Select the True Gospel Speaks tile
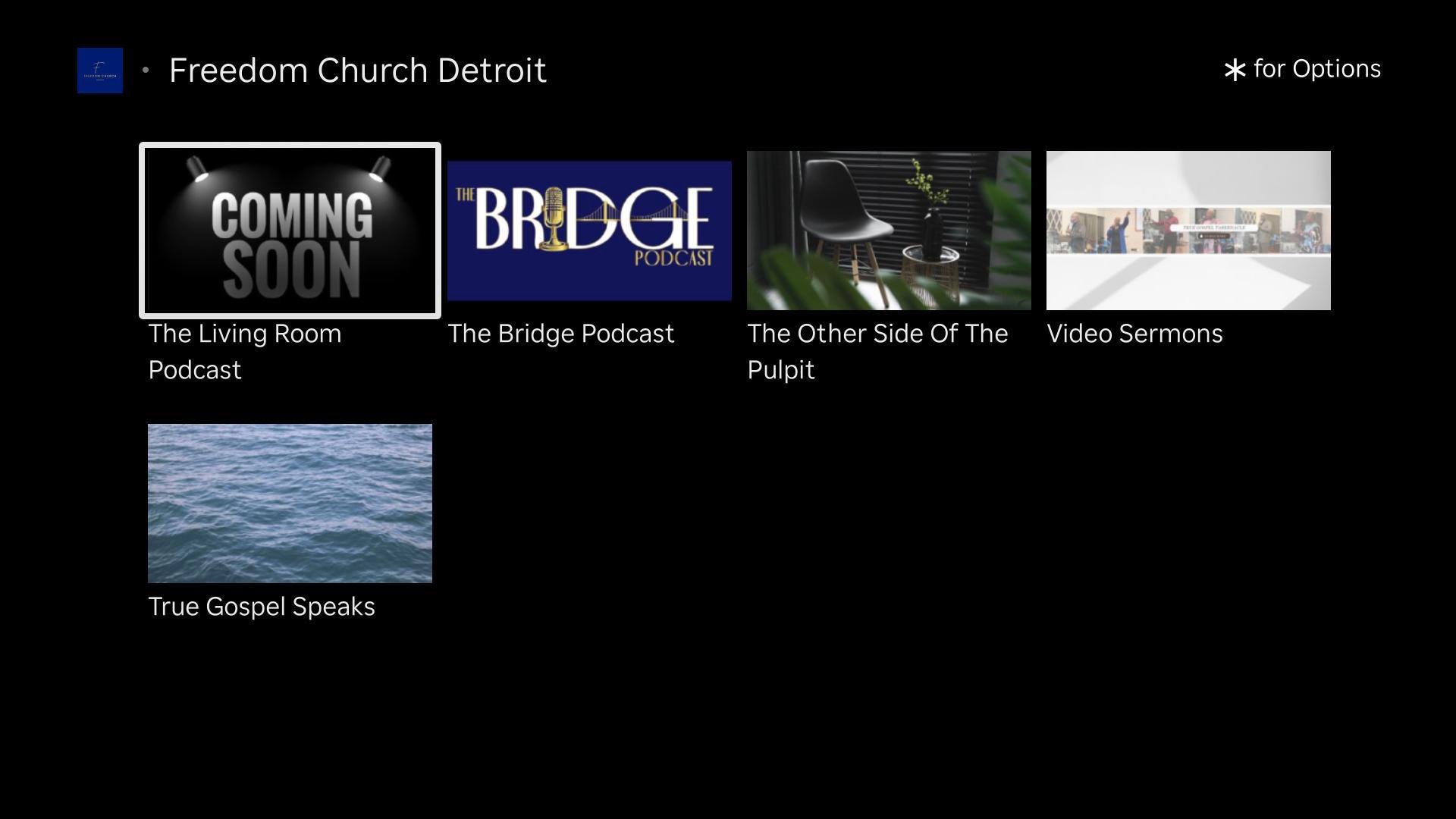Screen dimensions: 1456x819 290,504
